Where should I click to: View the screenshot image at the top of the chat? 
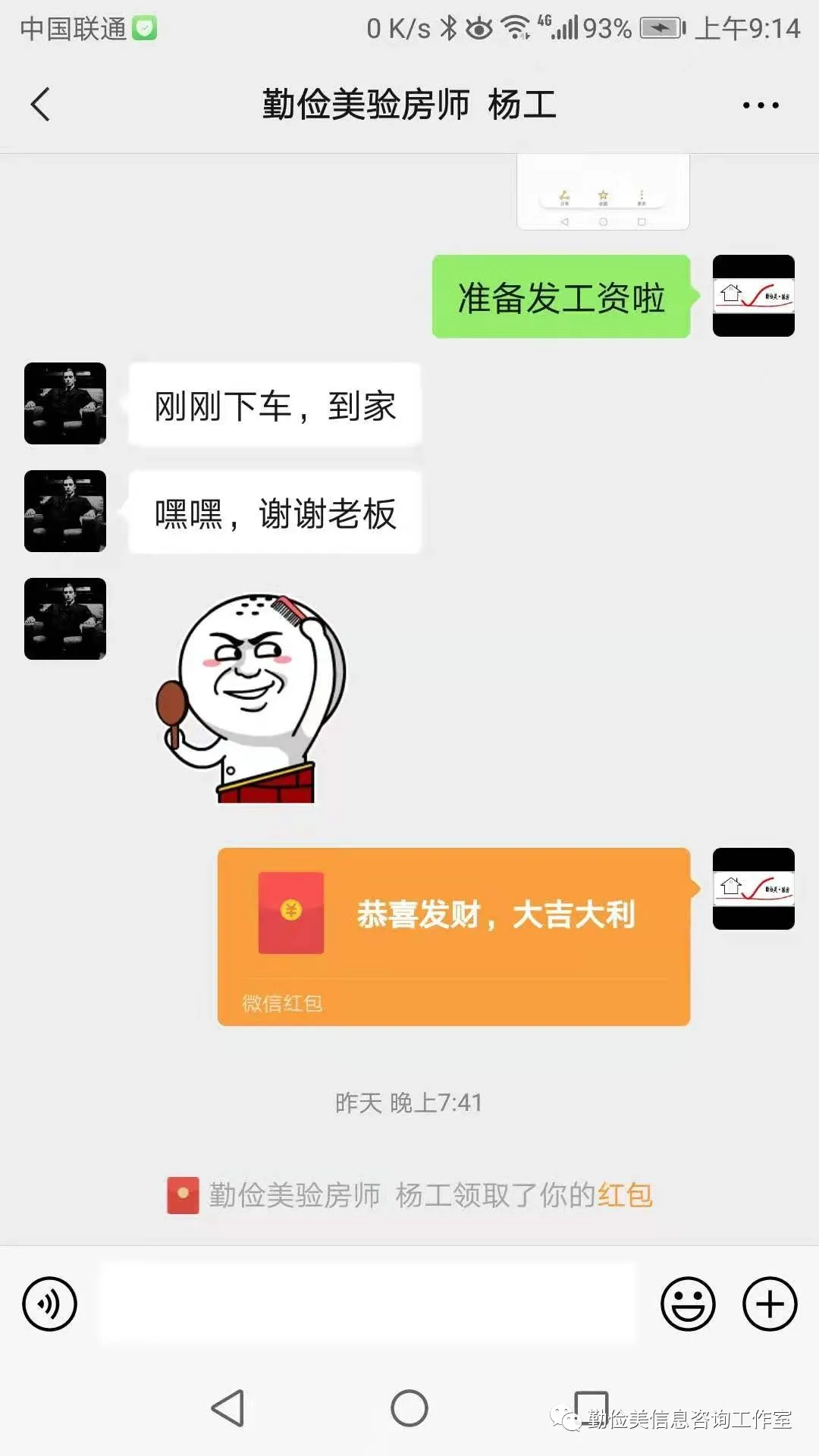pos(603,193)
